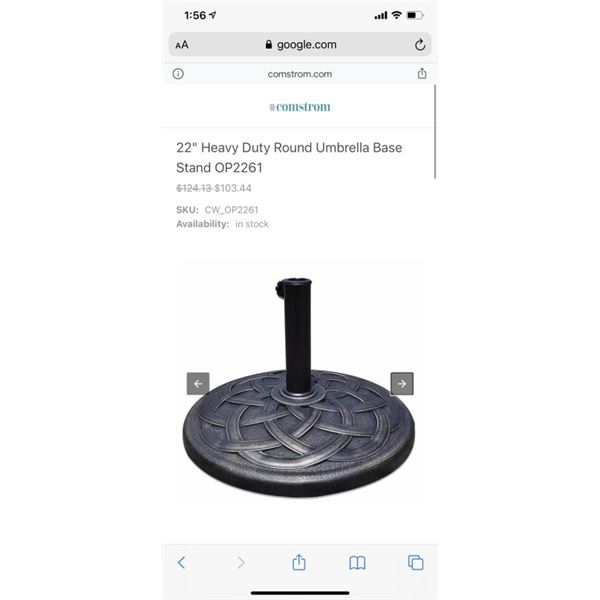Show the next product image
Image resolution: width=600 pixels, height=600 pixels.
point(402,383)
